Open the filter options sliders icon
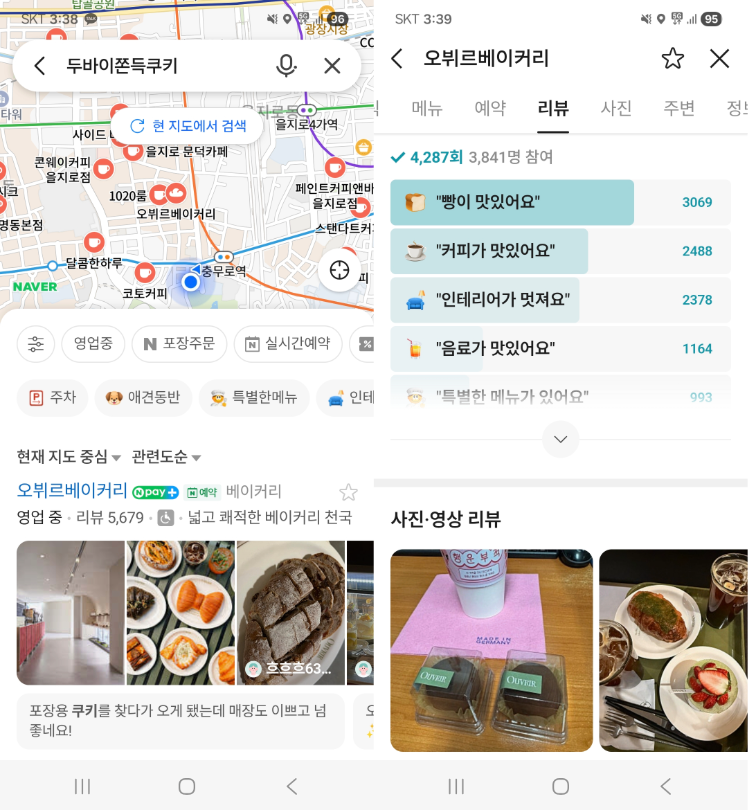 [x=36, y=344]
